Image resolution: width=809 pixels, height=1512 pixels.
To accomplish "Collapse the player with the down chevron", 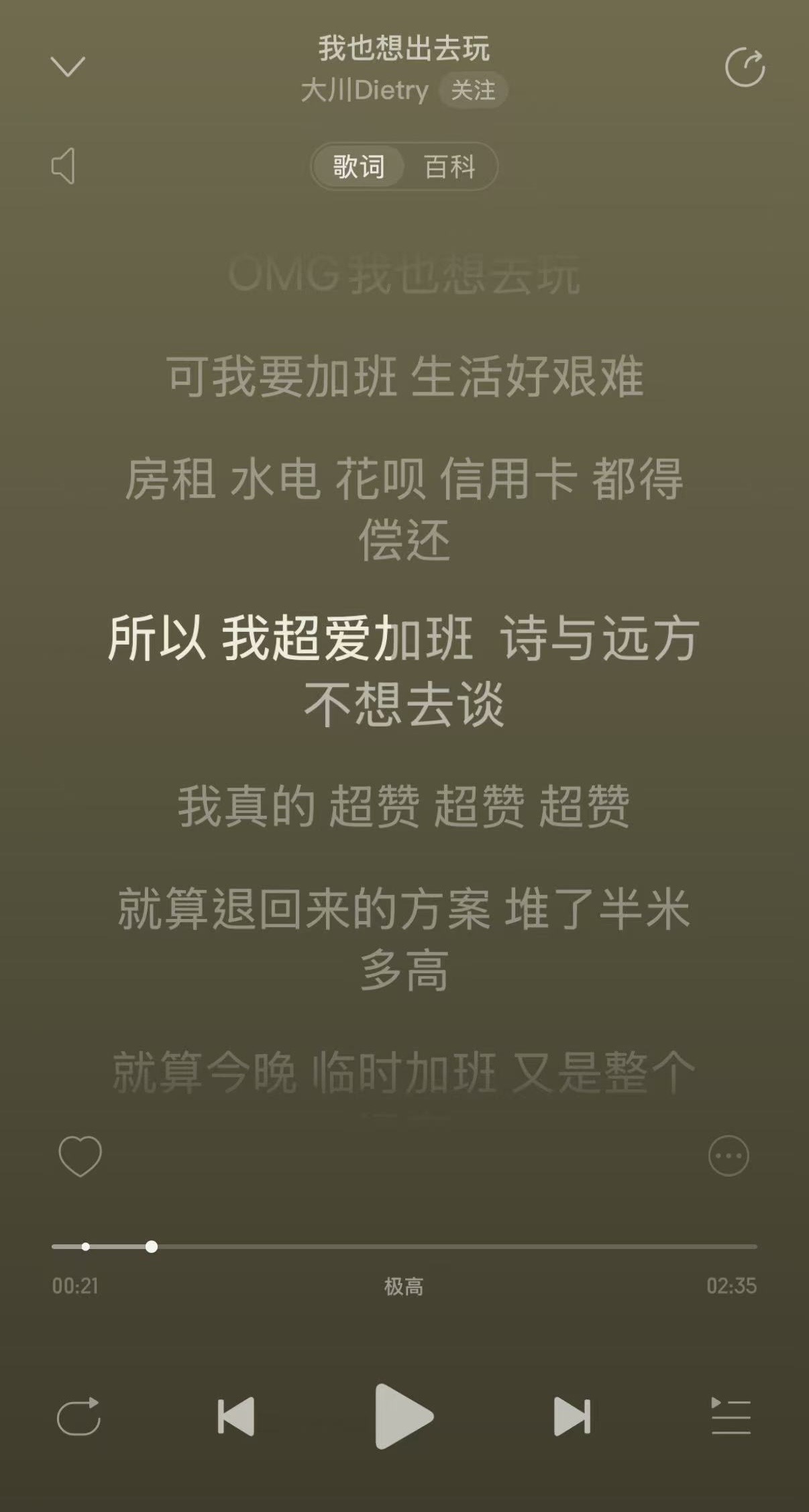I will 68,66.
